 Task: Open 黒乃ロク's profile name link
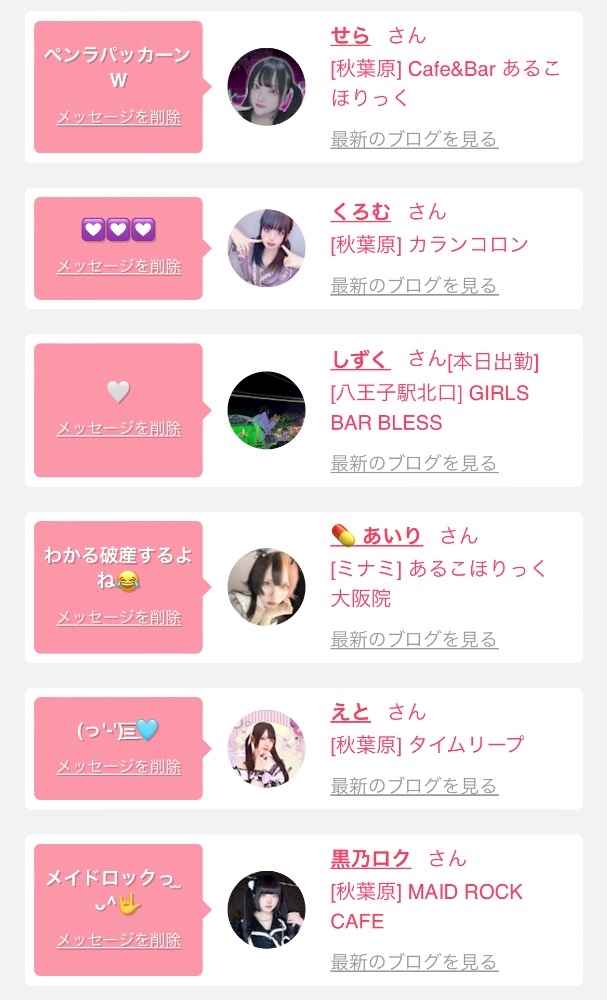(371, 859)
